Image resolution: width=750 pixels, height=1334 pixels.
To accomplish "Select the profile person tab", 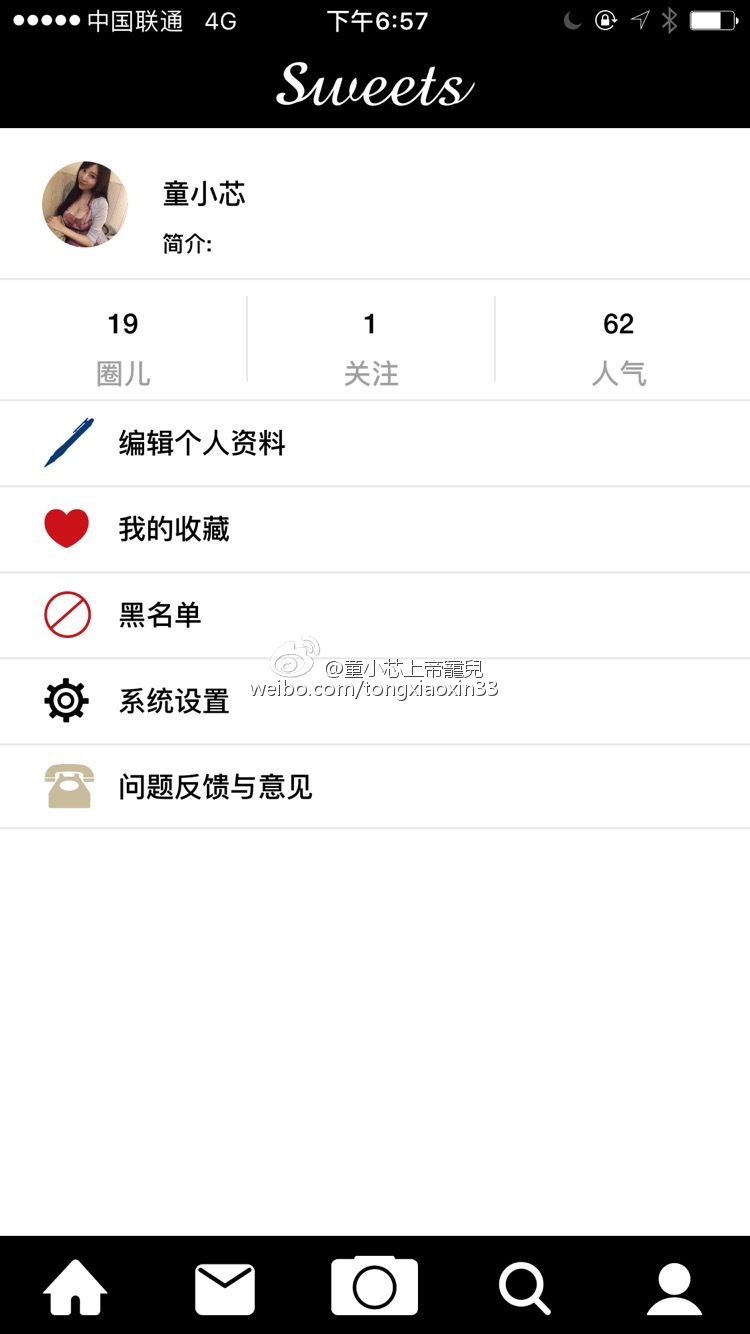I will [x=675, y=1287].
